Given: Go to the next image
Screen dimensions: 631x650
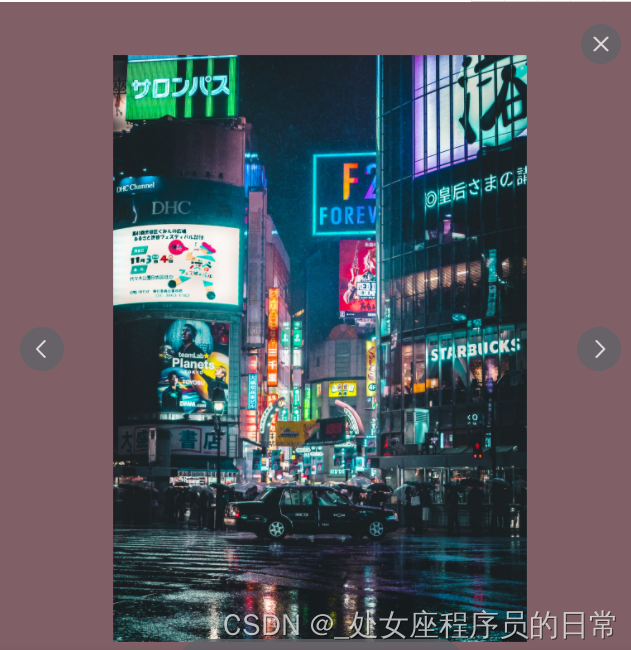Looking at the screenshot, I should [x=599, y=349].
